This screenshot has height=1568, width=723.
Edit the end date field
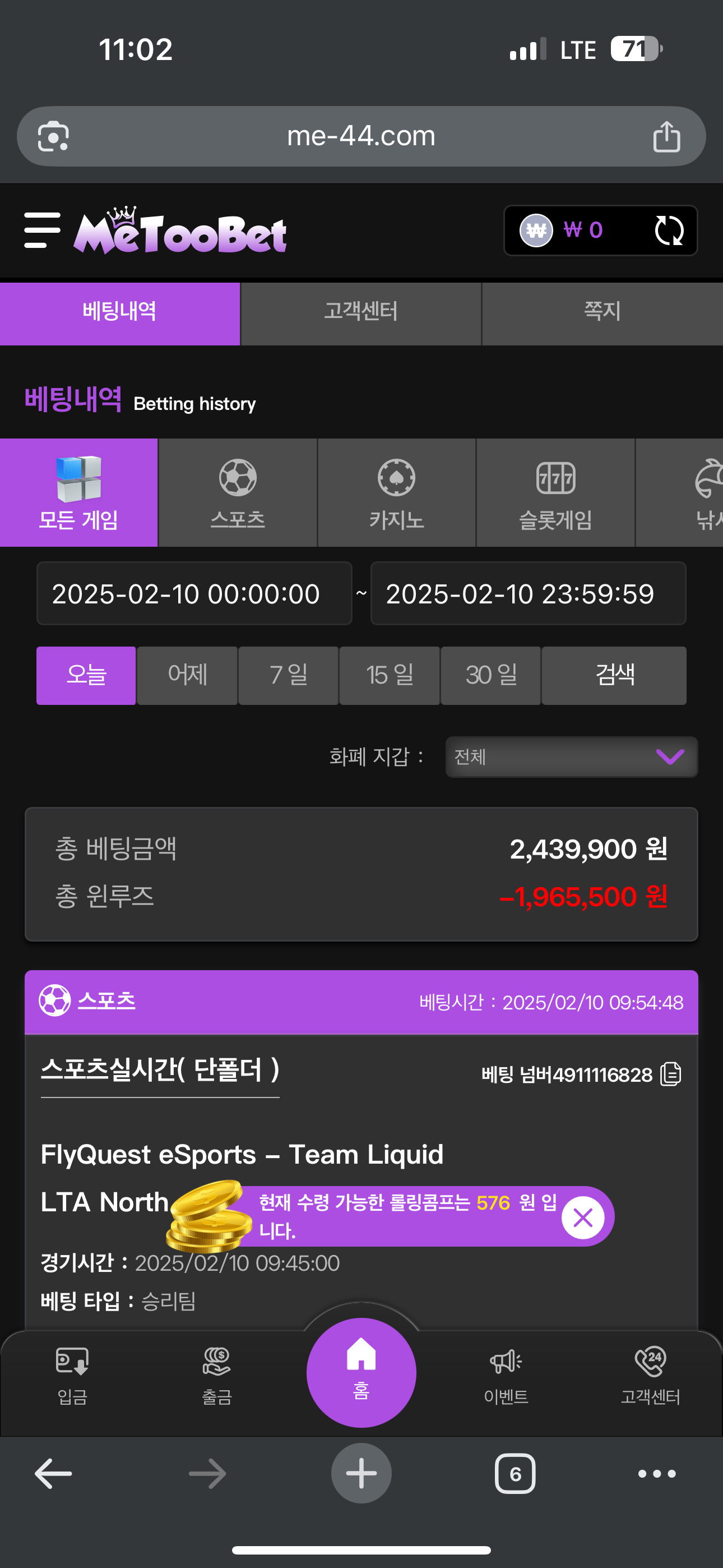529,593
